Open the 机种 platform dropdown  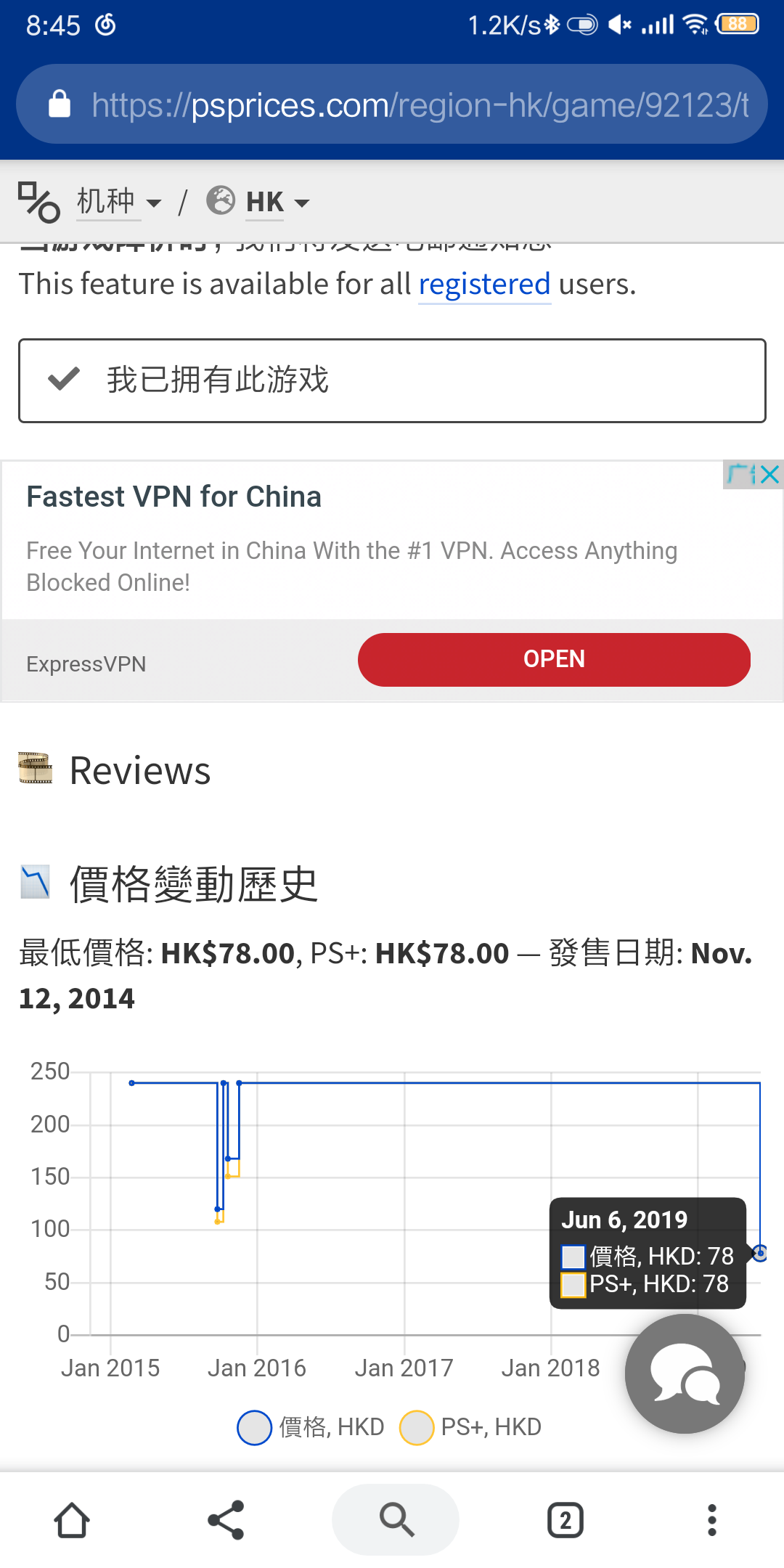click(x=118, y=202)
